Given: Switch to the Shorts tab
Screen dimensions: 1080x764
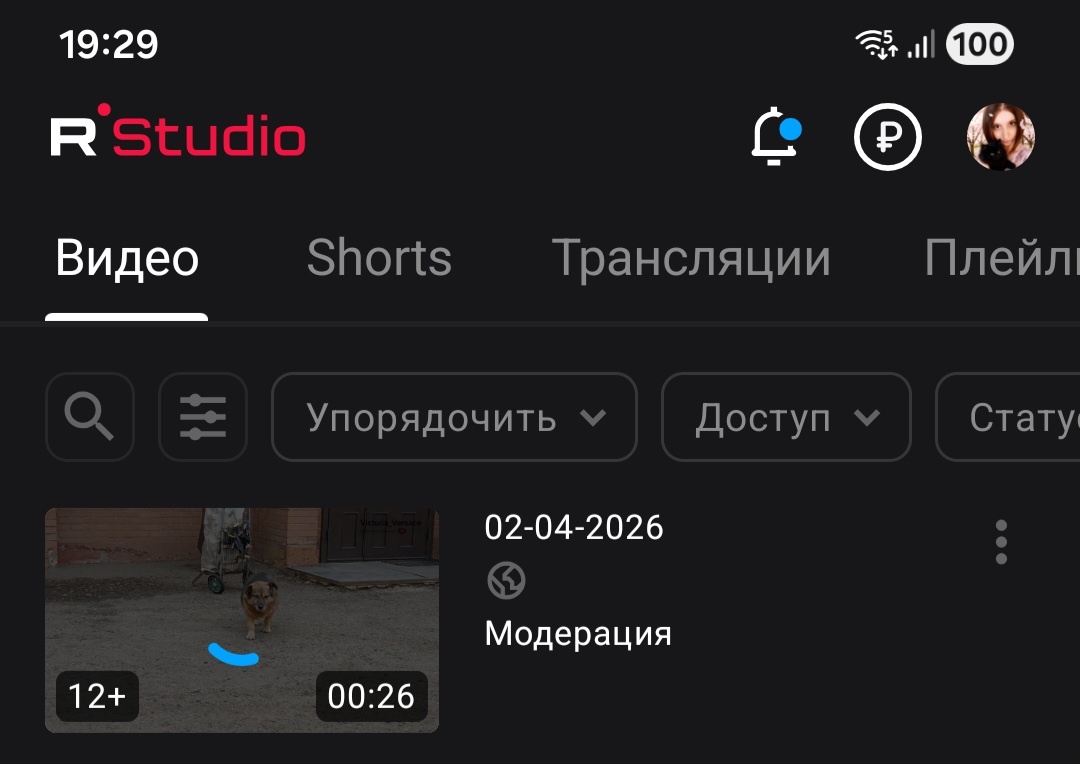Looking at the screenshot, I should [379, 259].
